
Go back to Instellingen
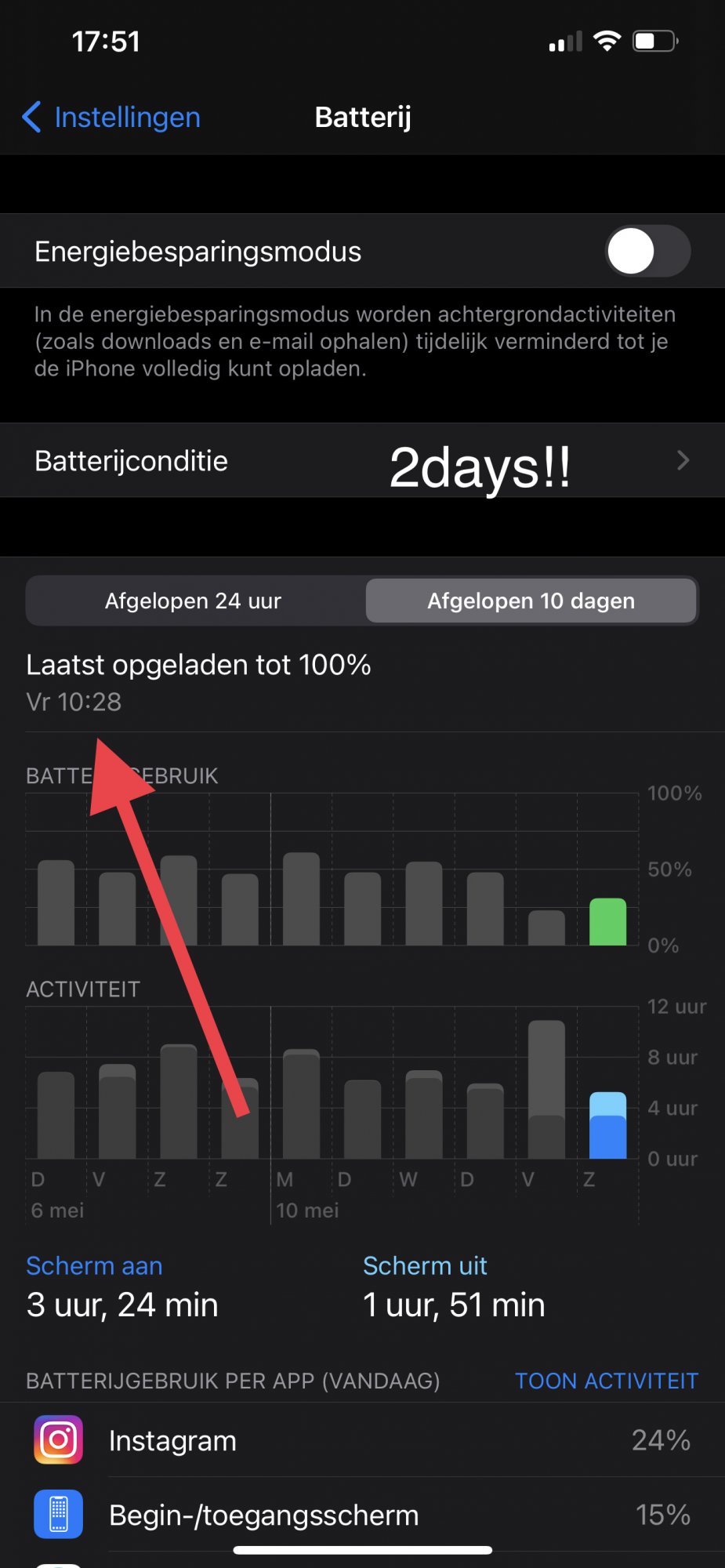click(x=111, y=118)
